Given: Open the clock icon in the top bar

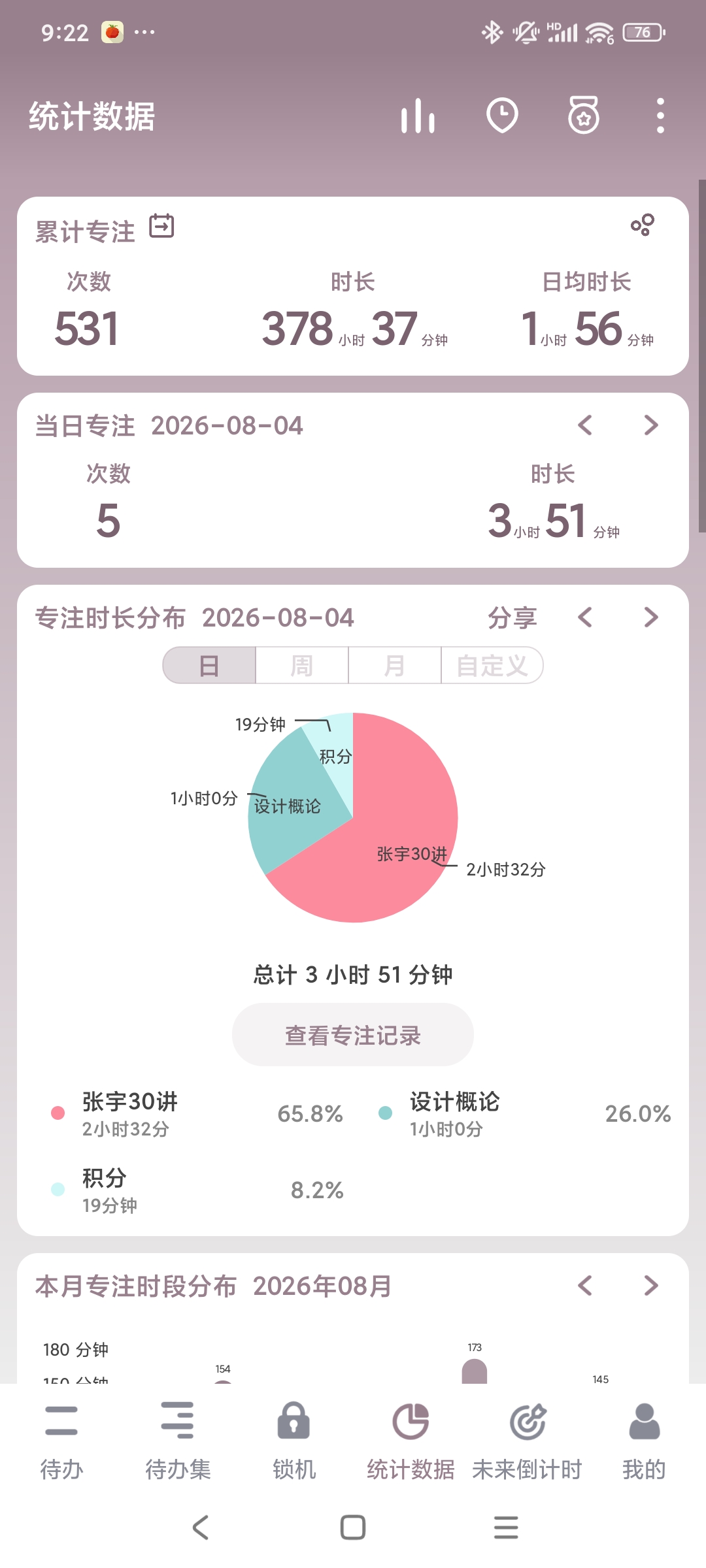Looking at the screenshot, I should tap(502, 116).
